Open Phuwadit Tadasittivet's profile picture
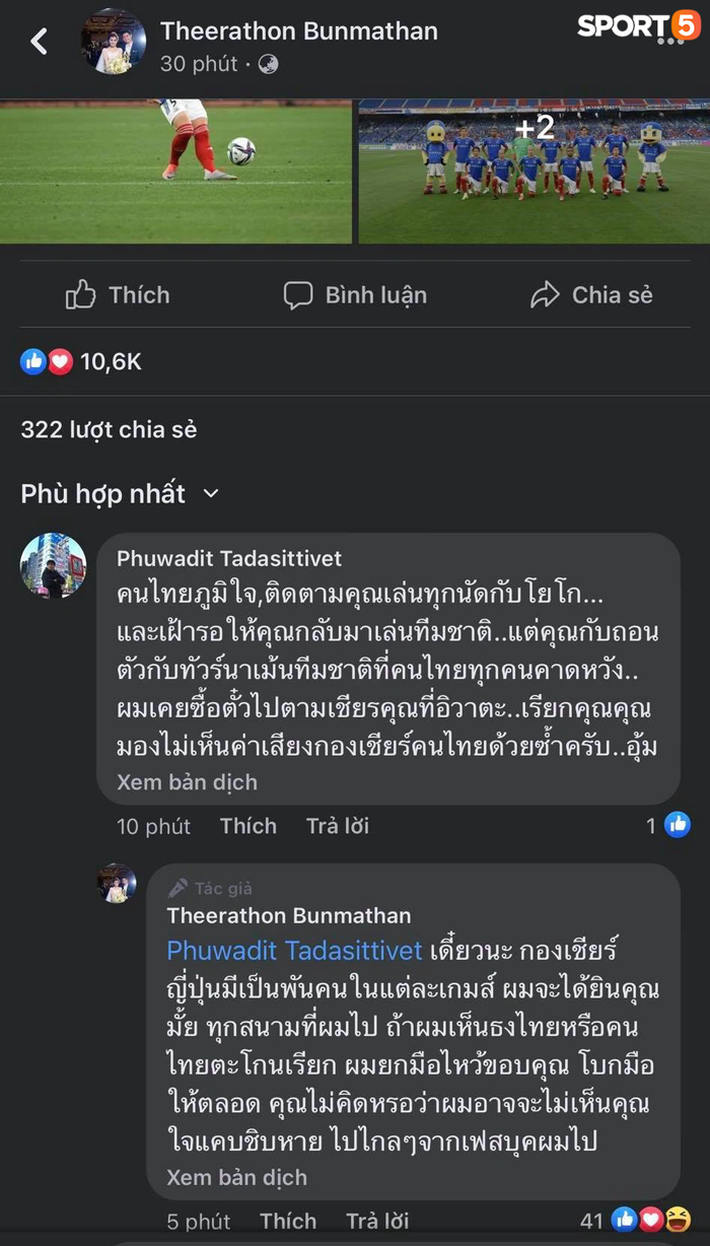This screenshot has width=710, height=1246. click(53, 566)
